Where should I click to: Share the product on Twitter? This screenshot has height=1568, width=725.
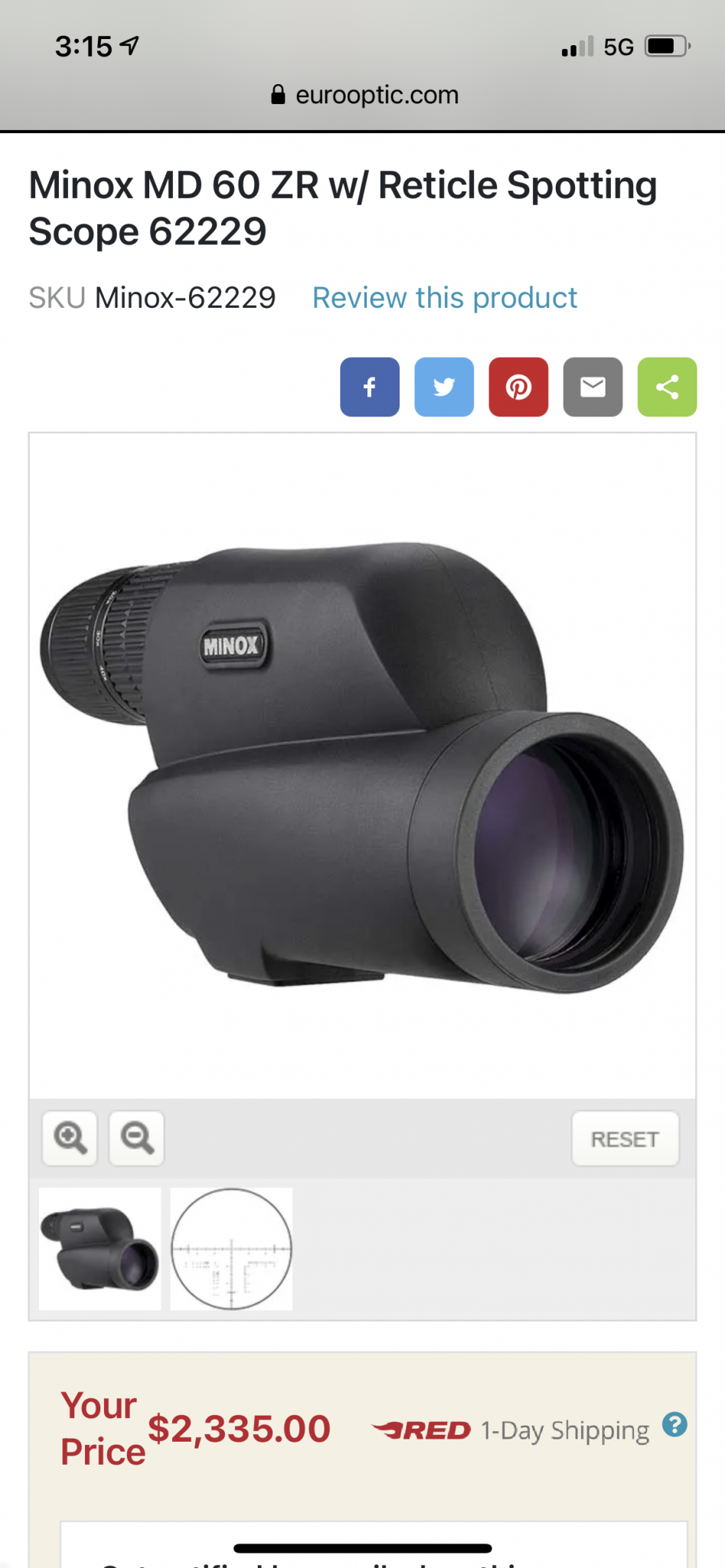coord(444,387)
